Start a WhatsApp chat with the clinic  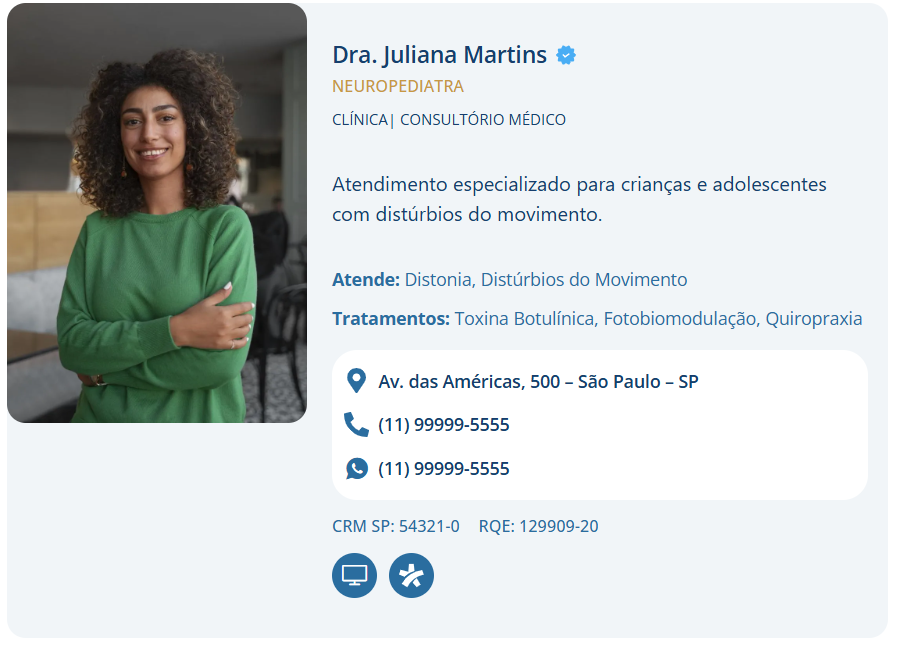(443, 469)
